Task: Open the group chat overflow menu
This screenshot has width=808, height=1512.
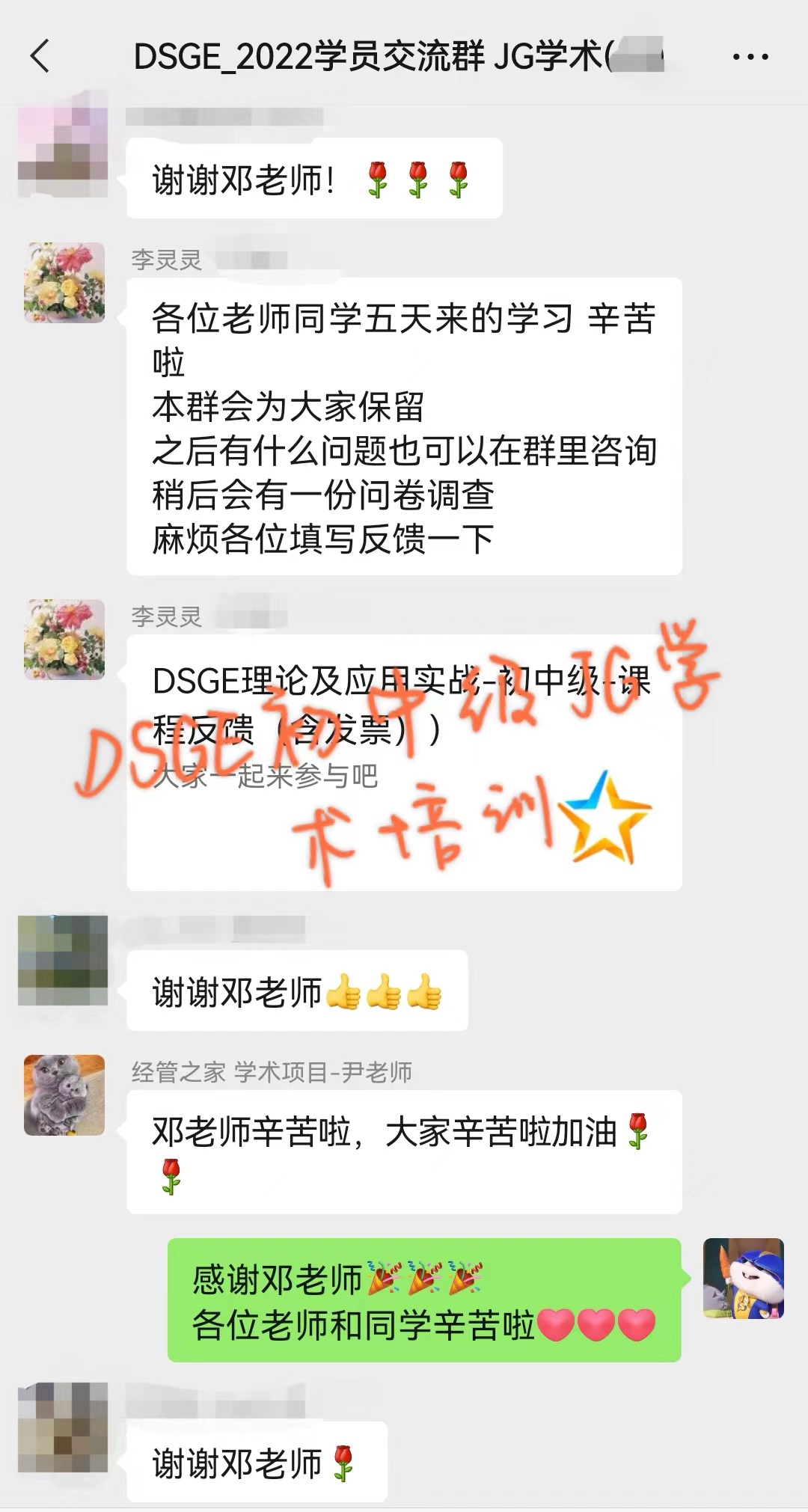Action: pyautogui.click(x=750, y=57)
